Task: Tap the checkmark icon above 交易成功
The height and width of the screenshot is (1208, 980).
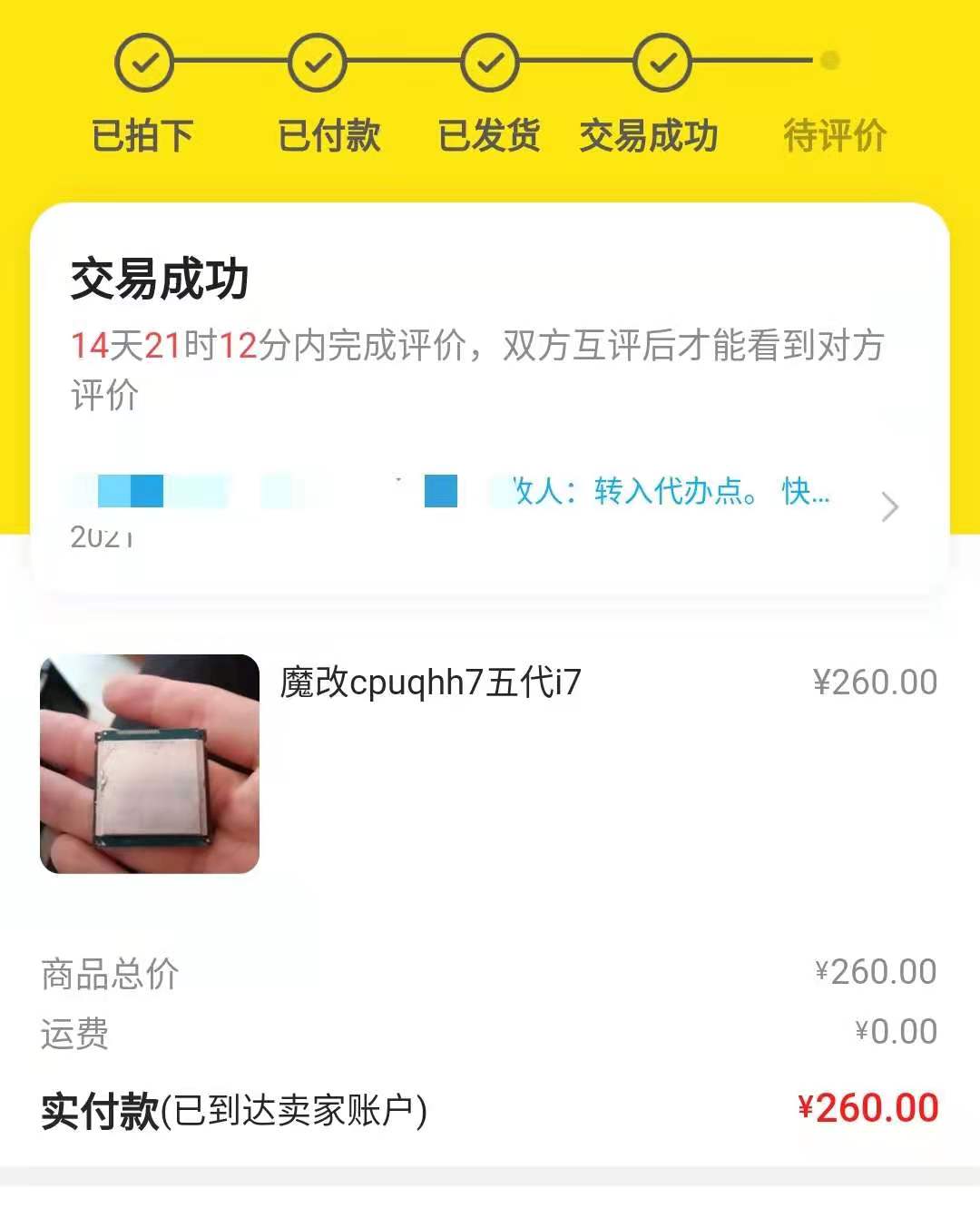Action: pos(662,62)
